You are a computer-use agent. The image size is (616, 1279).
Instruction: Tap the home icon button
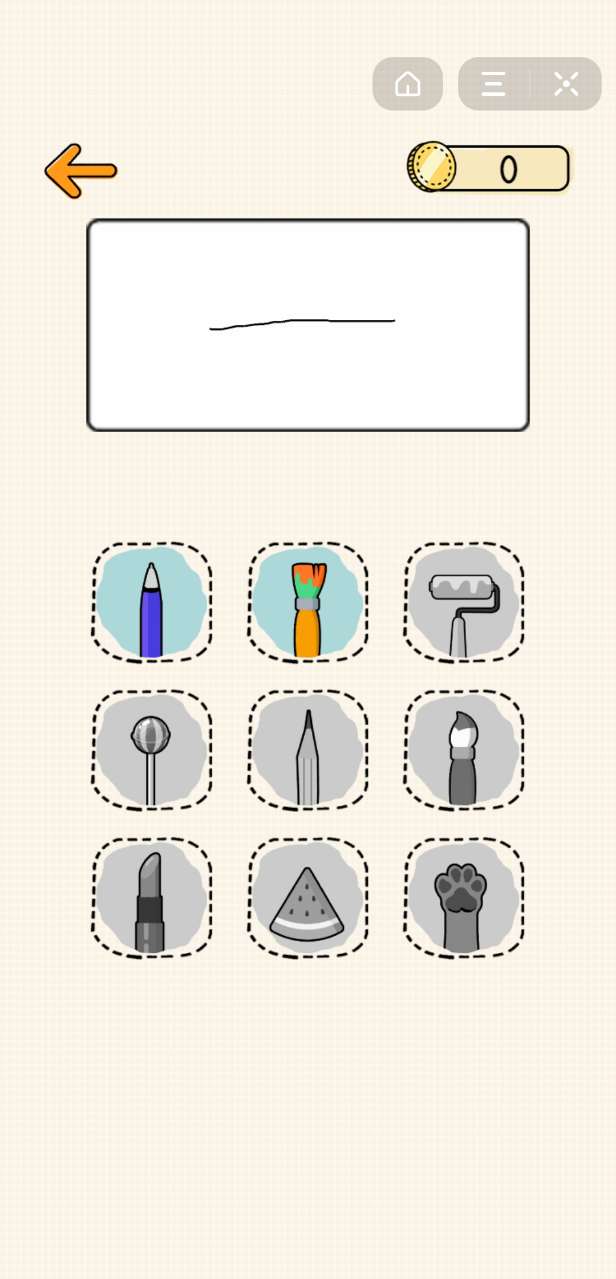(x=408, y=84)
